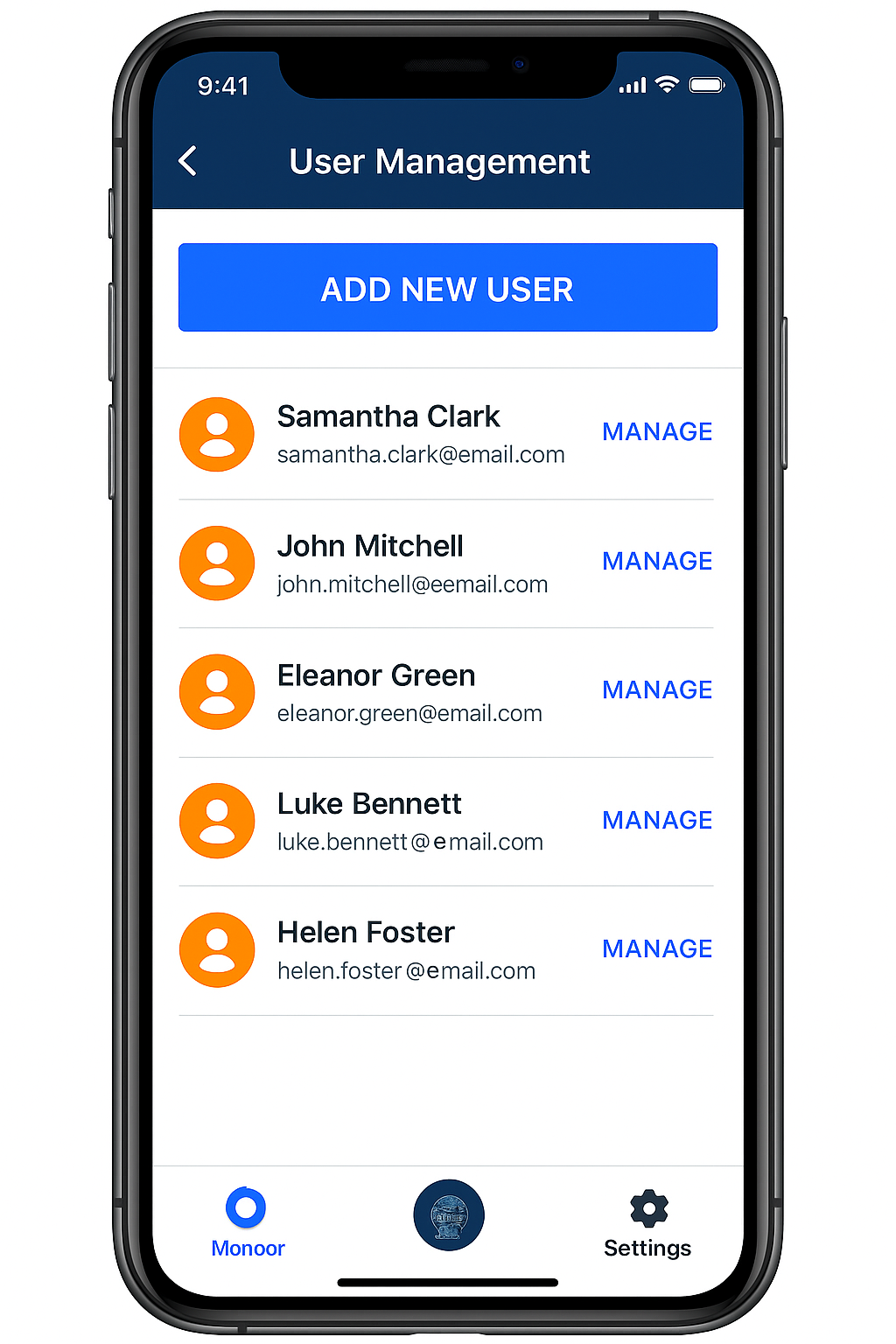896x1344 pixels.
Task: Go back using the header arrow
Action: click(187, 161)
